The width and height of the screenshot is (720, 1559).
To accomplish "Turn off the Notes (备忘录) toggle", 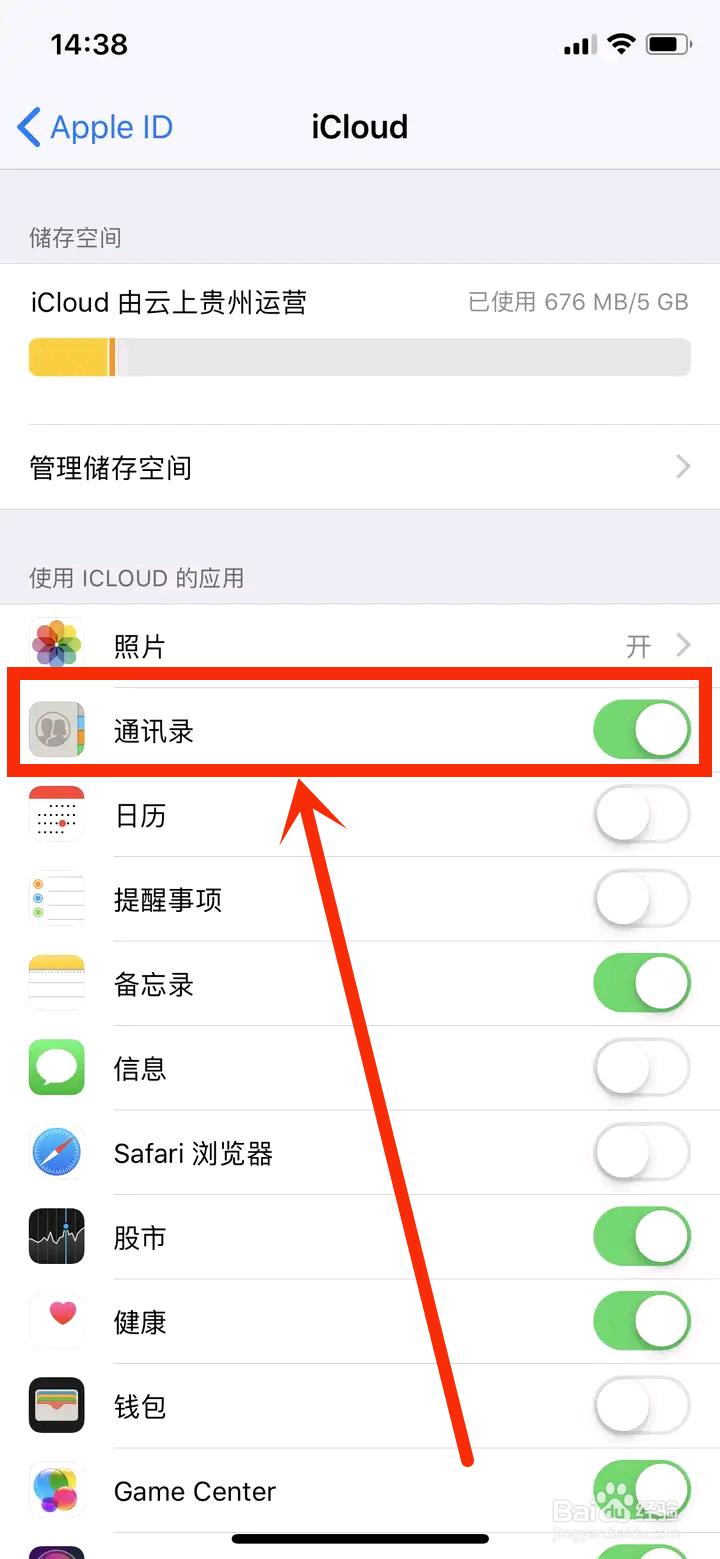I will tap(641, 982).
